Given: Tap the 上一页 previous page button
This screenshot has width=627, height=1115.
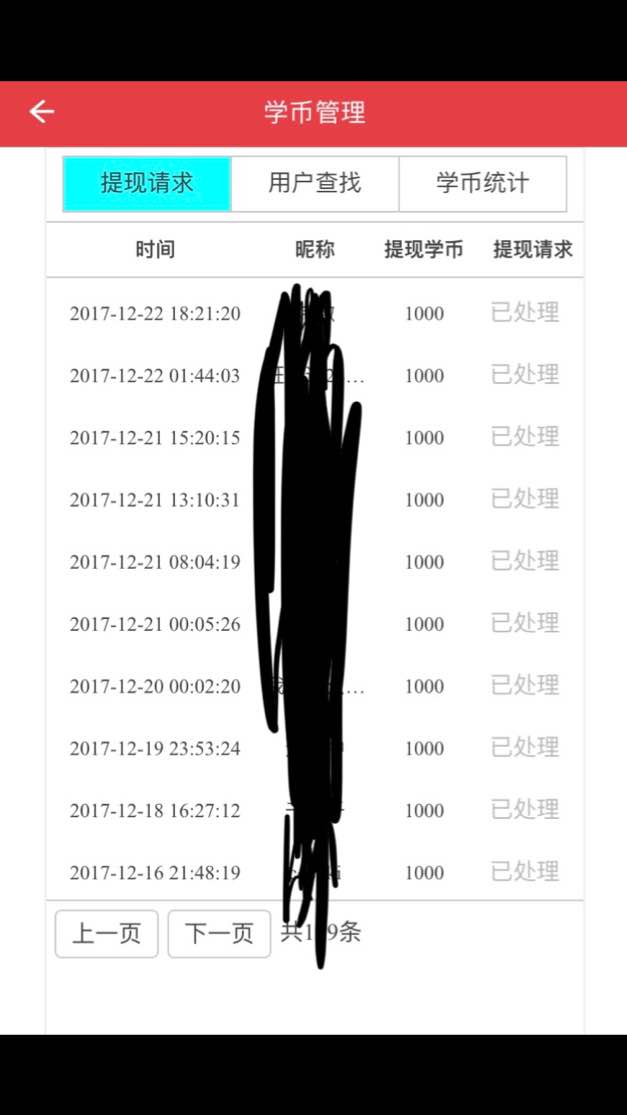Looking at the screenshot, I should coord(107,934).
